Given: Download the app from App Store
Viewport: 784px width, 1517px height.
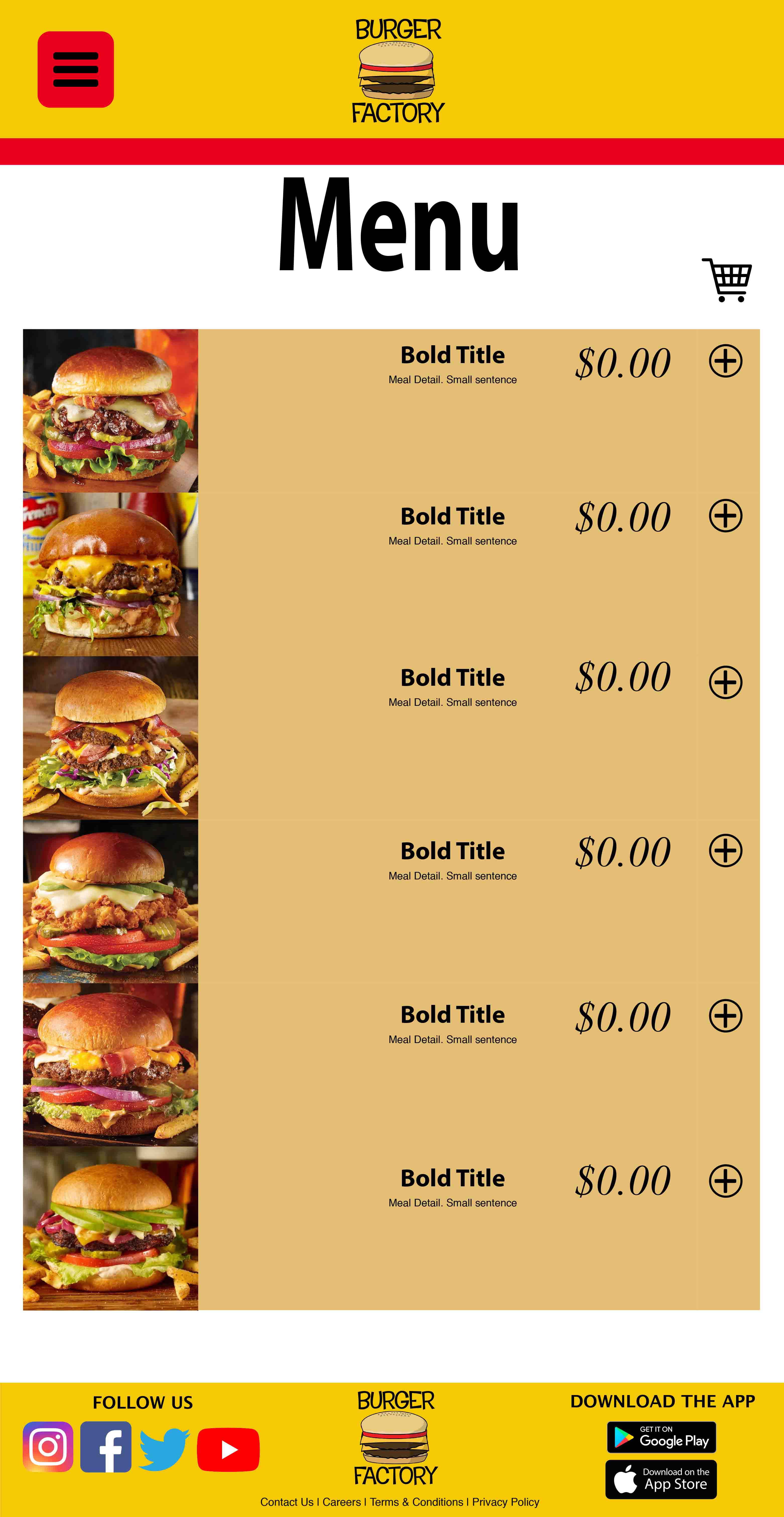Looking at the screenshot, I should tap(661, 1479).
